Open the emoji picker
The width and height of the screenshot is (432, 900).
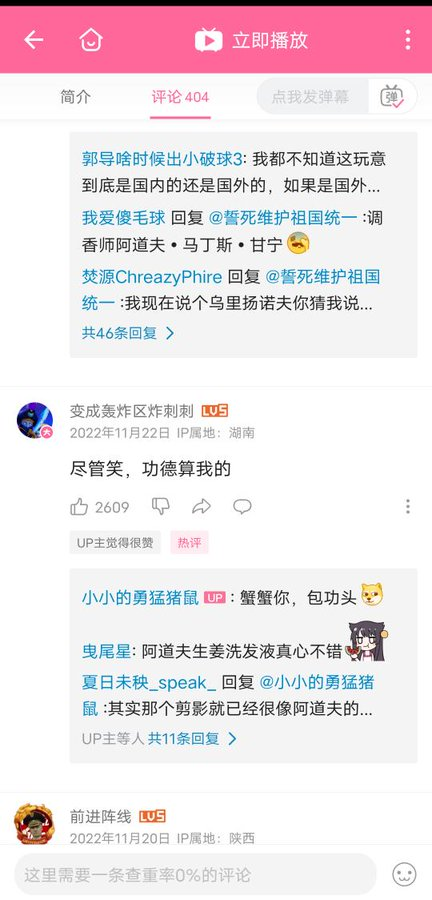tap(404, 874)
